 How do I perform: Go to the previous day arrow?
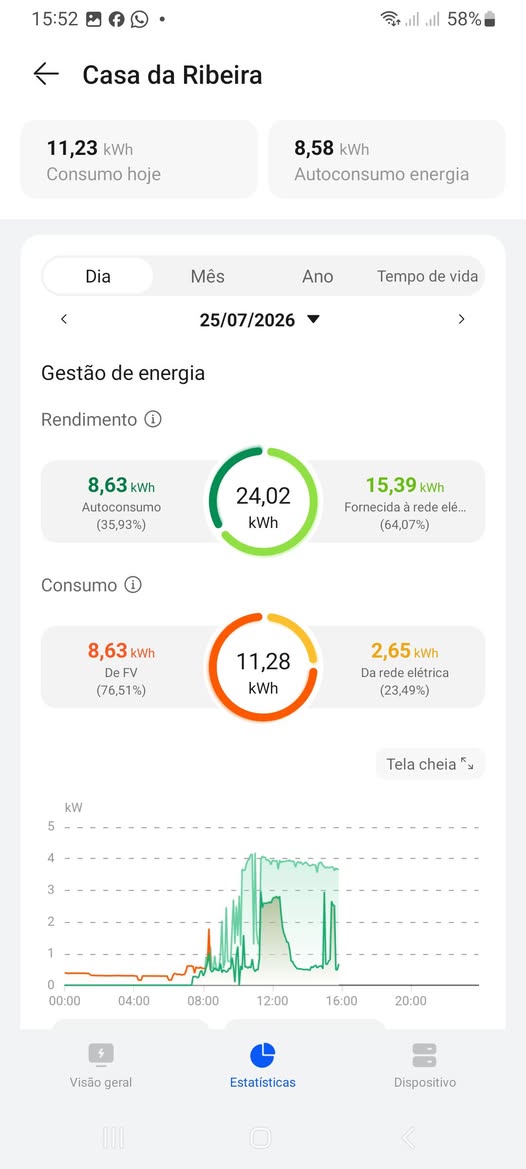tap(64, 320)
